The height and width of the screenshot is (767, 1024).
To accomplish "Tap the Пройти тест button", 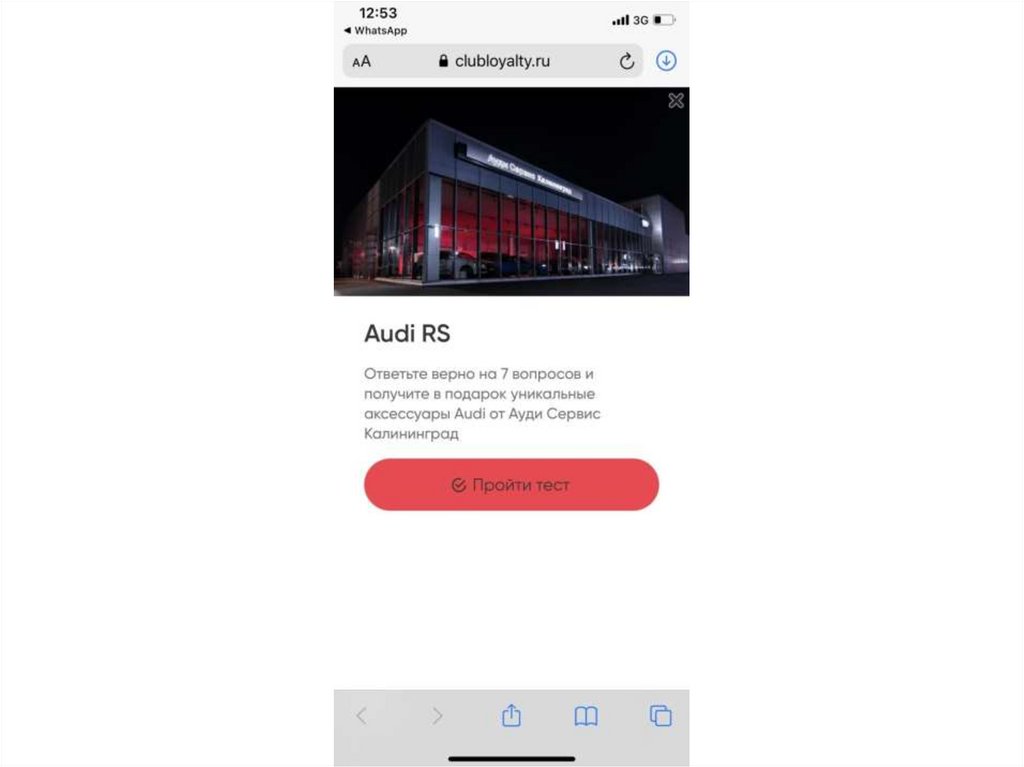I will click(x=511, y=485).
